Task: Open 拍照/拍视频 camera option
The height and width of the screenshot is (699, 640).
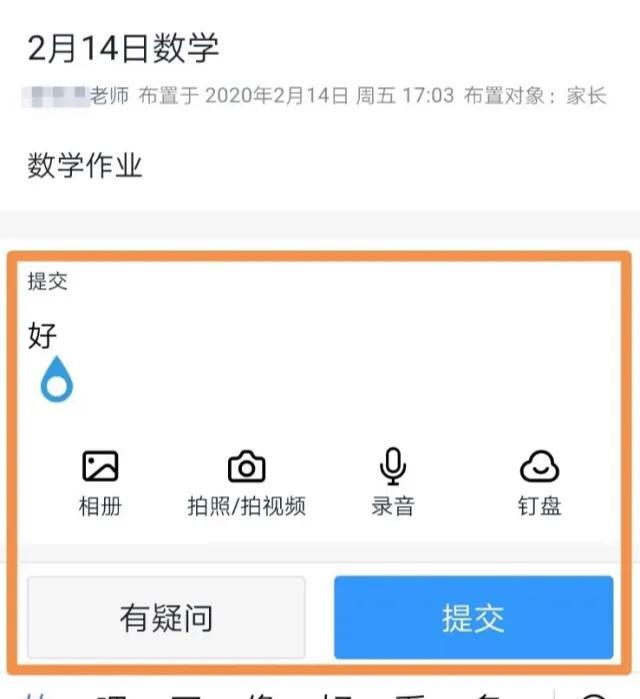Action: pyautogui.click(x=246, y=482)
